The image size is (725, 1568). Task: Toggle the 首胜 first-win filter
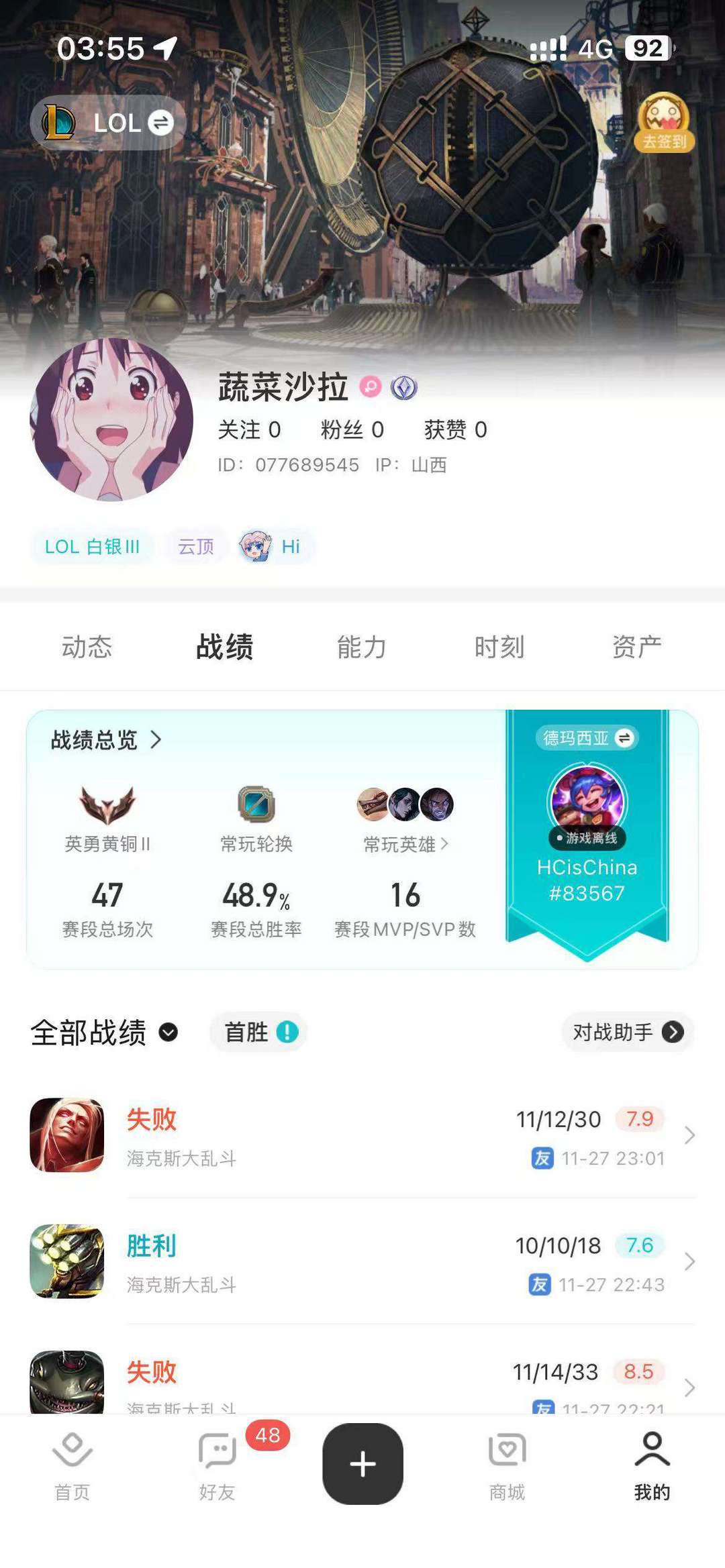click(257, 1033)
